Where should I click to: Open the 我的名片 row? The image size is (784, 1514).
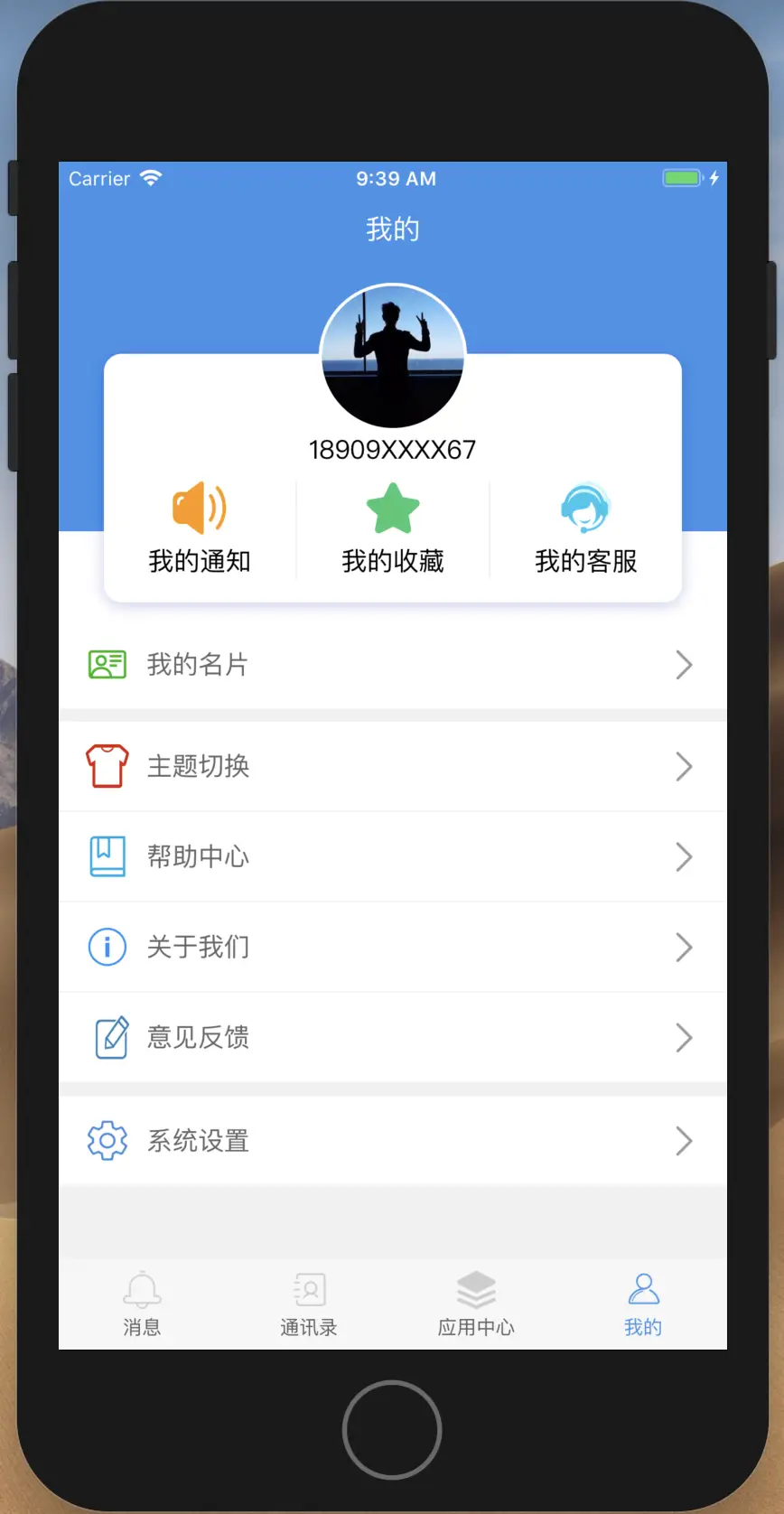click(x=393, y=665)
